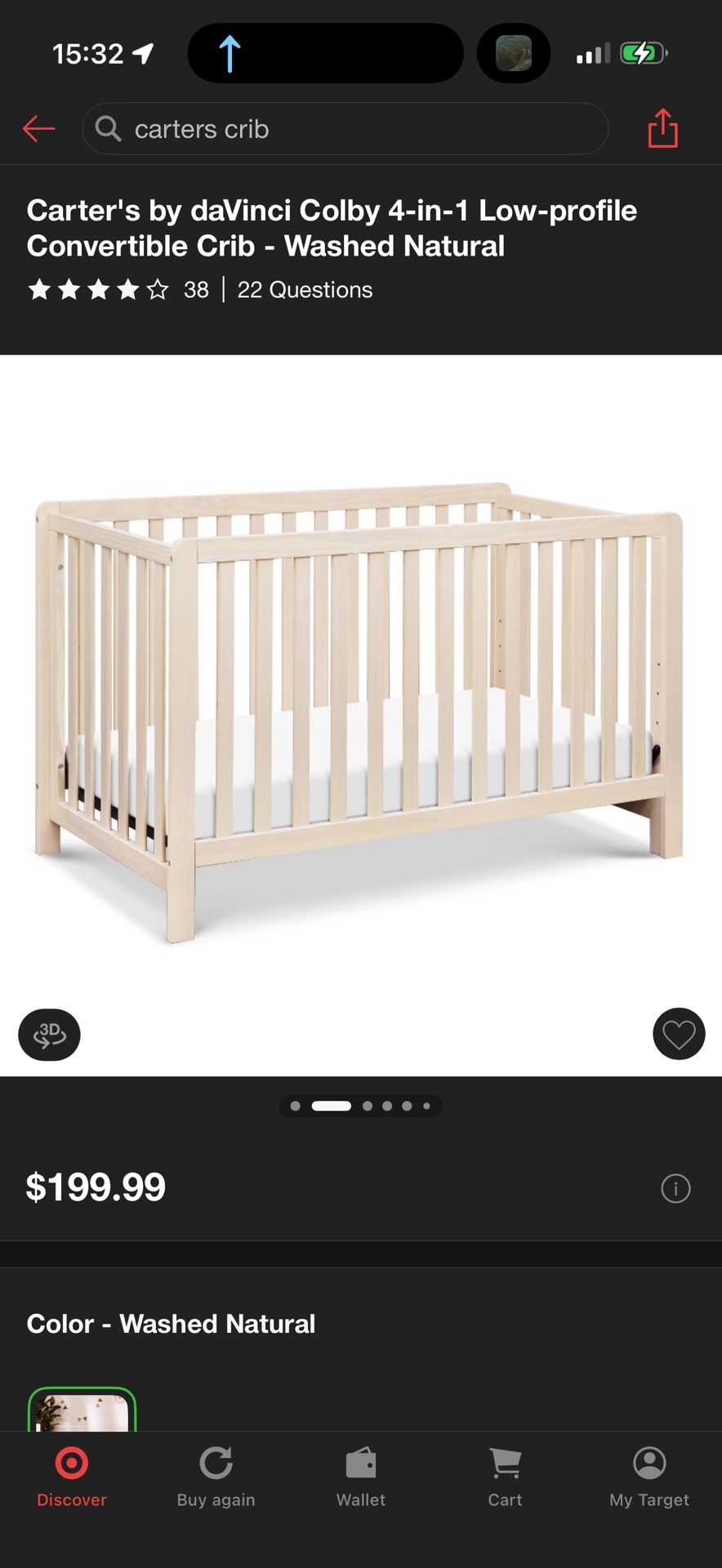This screenshot has height=1568, width=722.
Task: Open the Buy again tab
Action: pyautogui.click(x=216, y=1477)
